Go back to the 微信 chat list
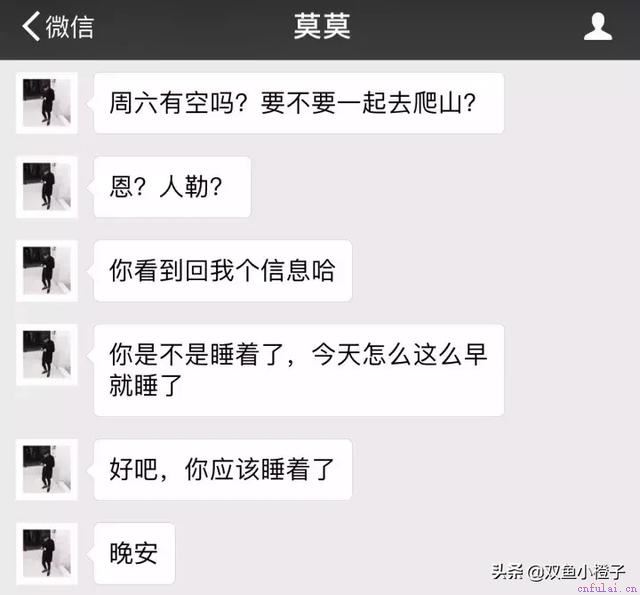This screenshot has width=640, height=595. (57, 27)
